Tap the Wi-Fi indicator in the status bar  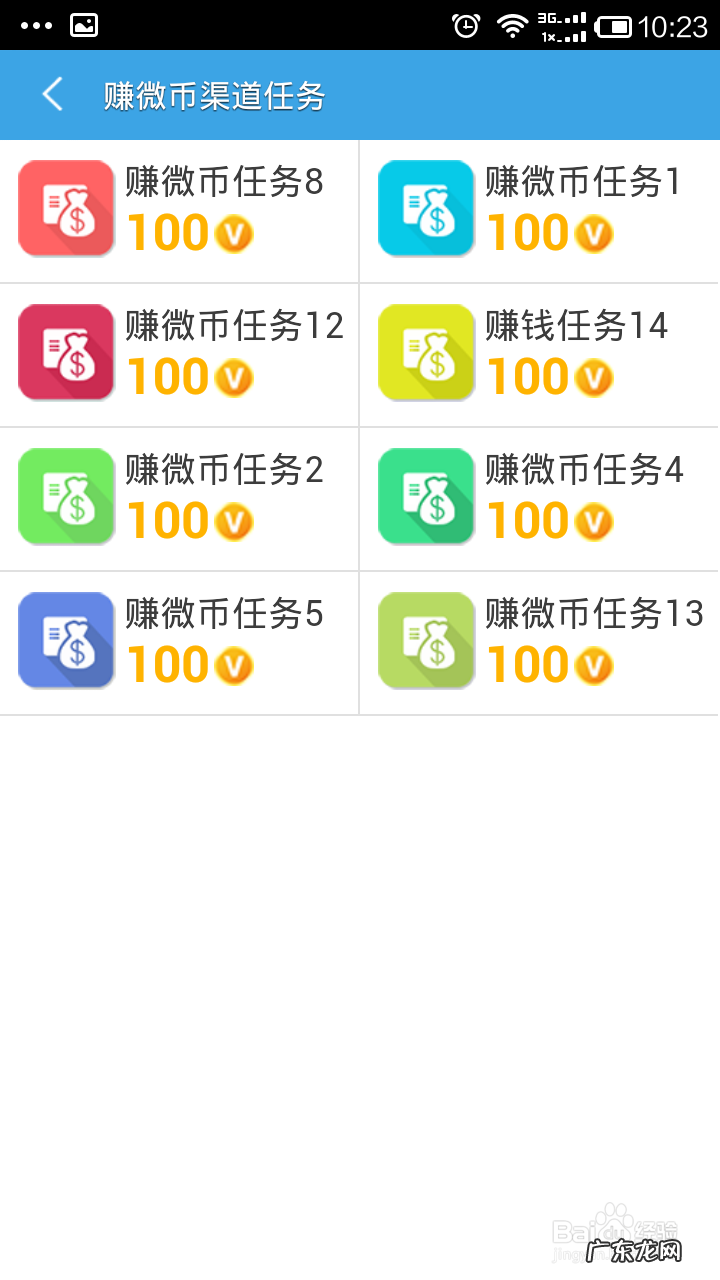[512, 26]
